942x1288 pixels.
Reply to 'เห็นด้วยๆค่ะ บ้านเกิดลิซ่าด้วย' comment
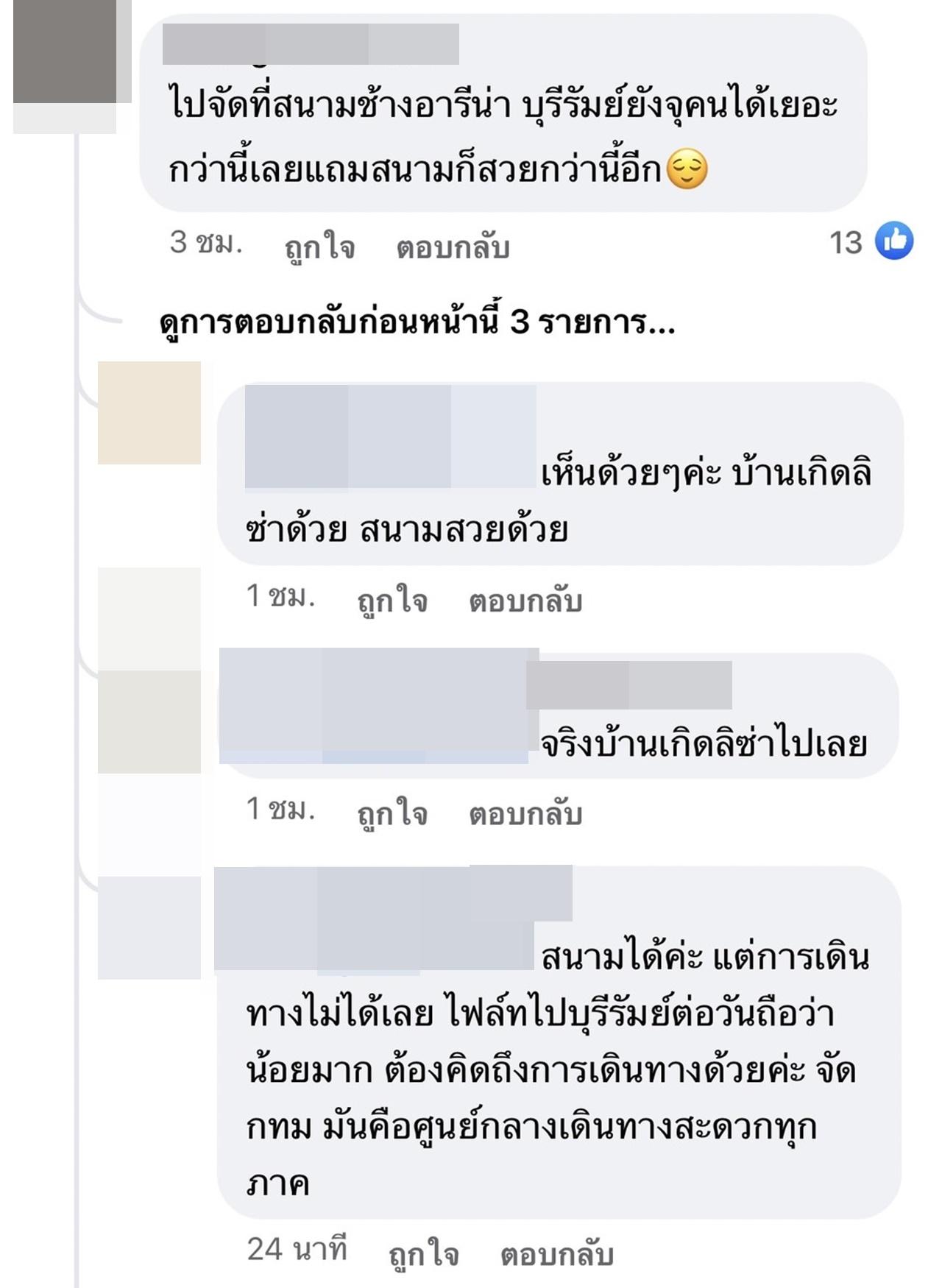point(525,601)
